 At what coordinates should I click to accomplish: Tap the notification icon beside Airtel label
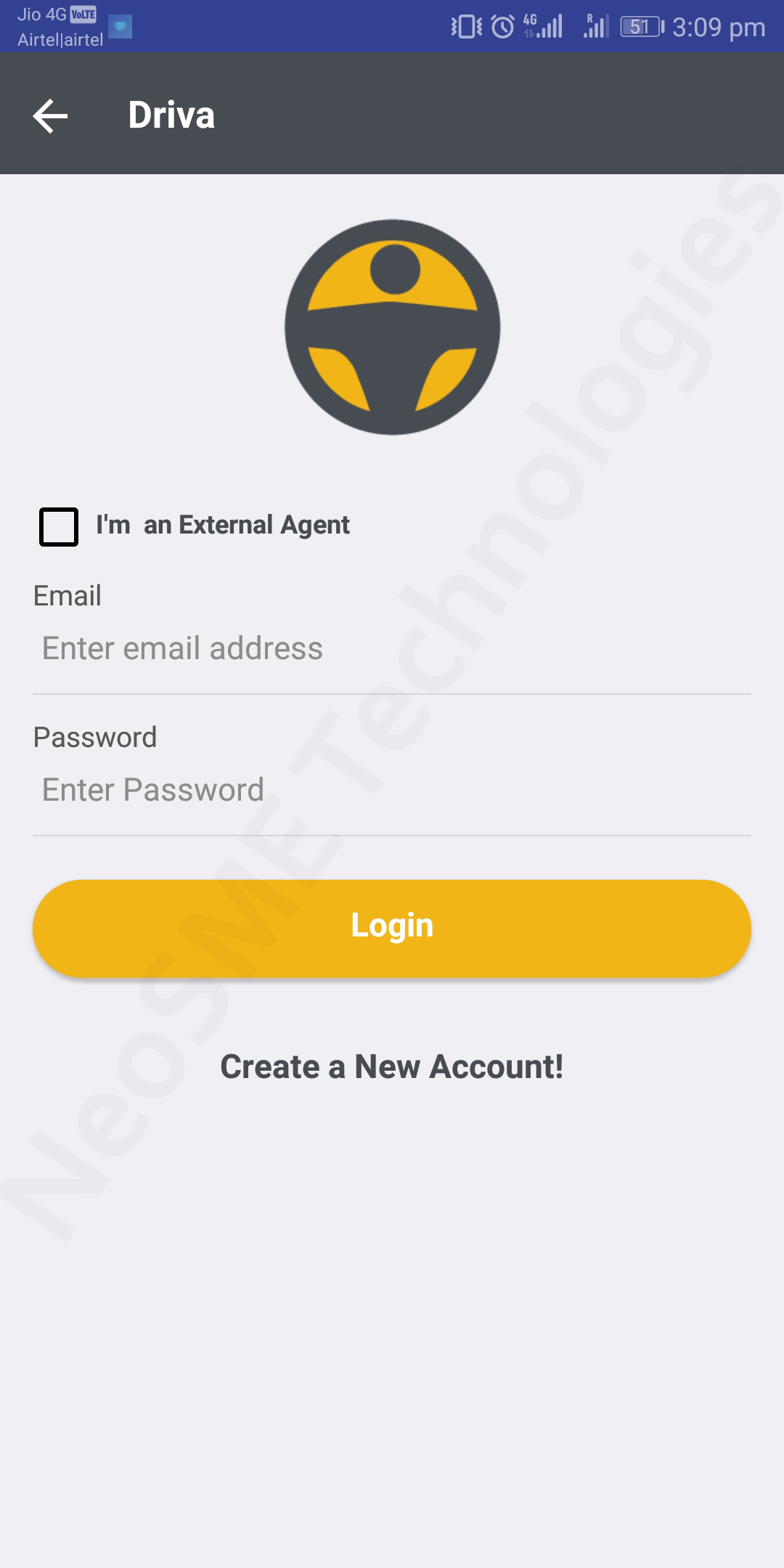(x=118, y=24)
